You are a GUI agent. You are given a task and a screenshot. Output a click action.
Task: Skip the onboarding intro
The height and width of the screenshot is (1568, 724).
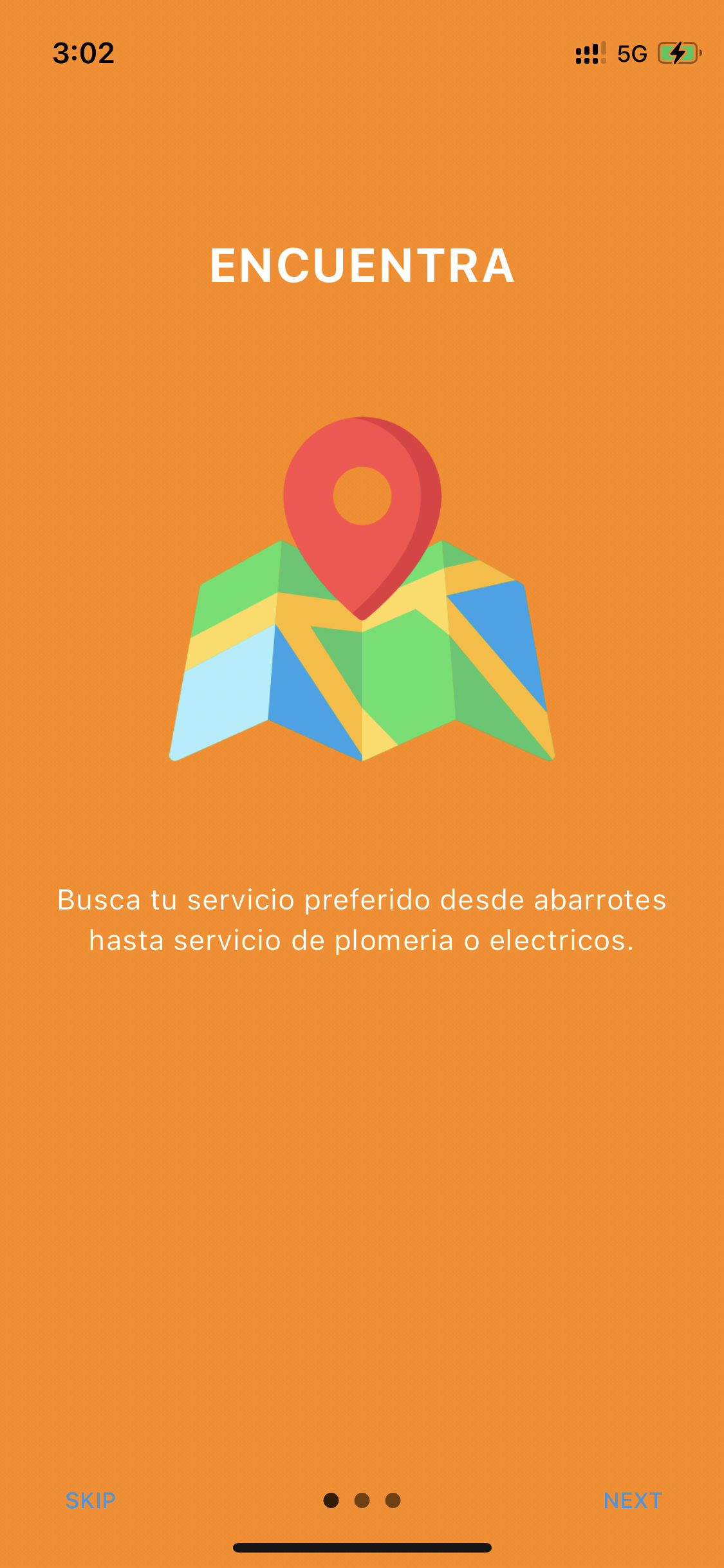(90, 1500)
